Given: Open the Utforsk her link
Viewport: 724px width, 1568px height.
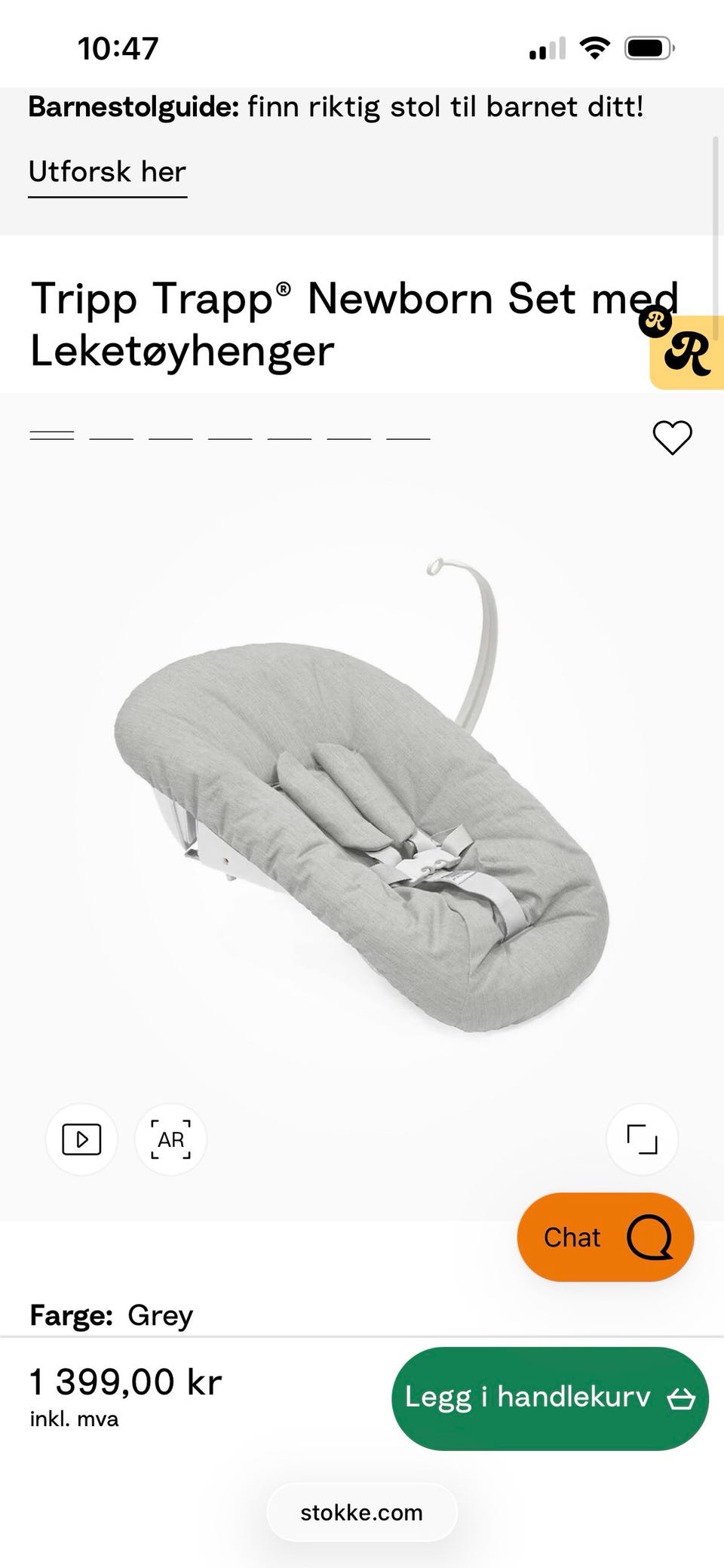Looking at the screenshot, I should pyautogui.click(x=107, y=173).
